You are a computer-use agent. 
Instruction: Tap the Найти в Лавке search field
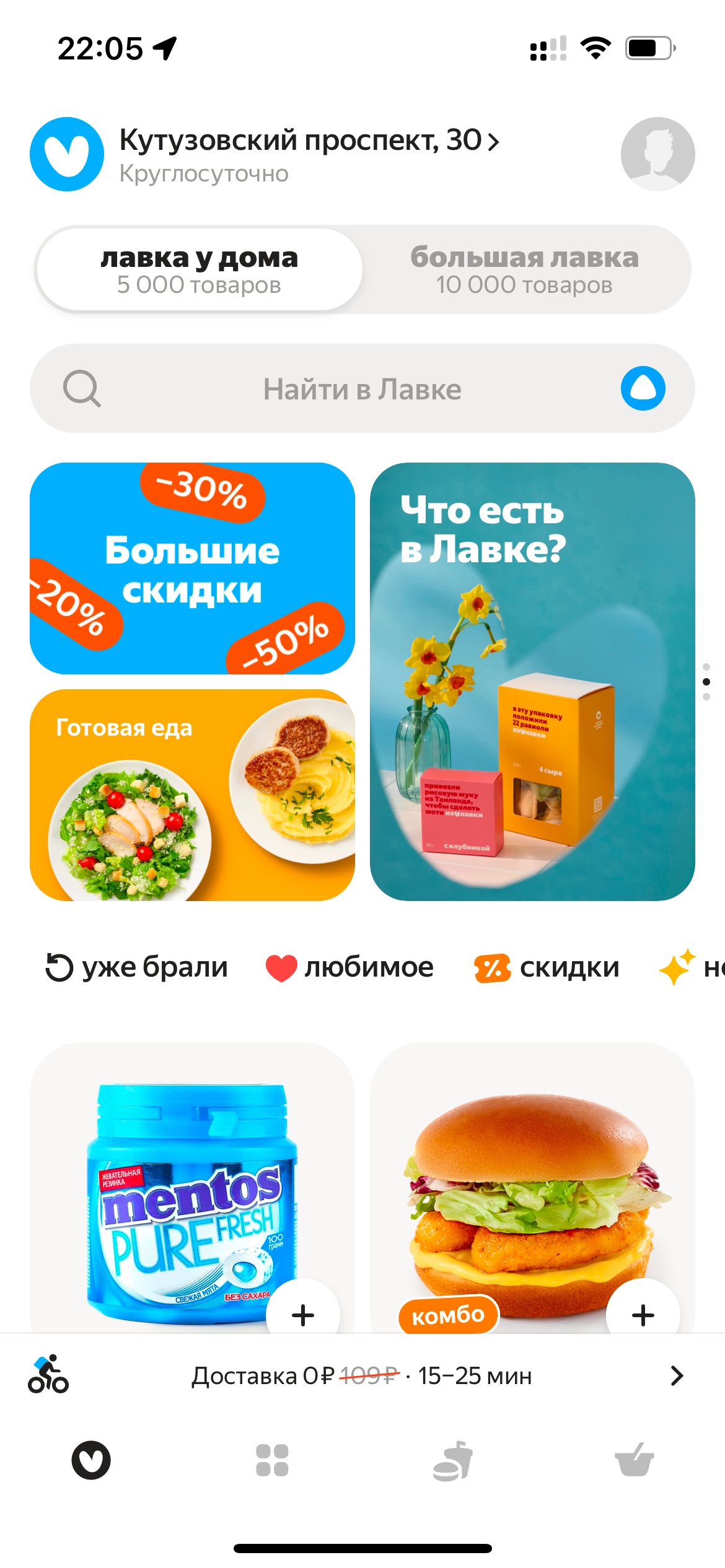coord(362,389)
